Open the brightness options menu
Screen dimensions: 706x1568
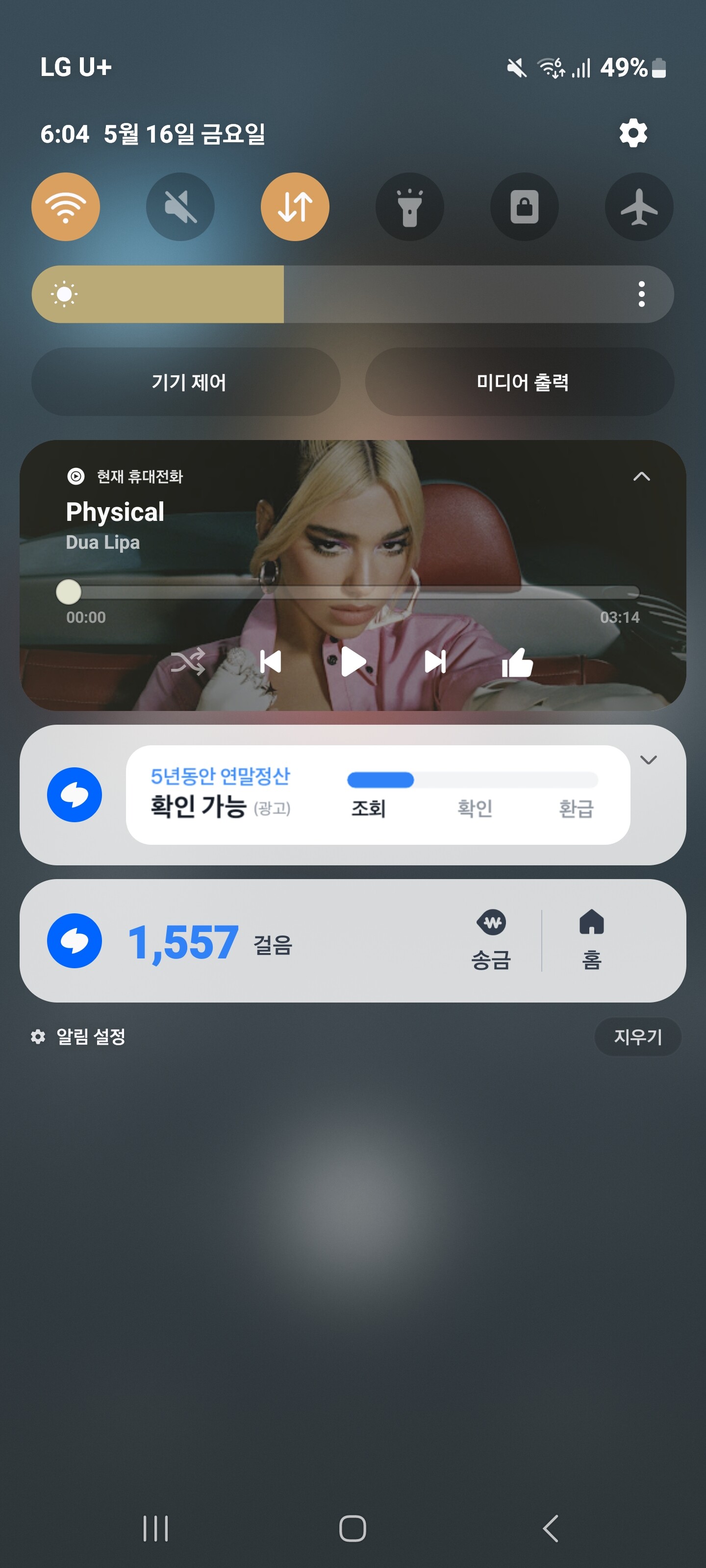pos(641,294)
